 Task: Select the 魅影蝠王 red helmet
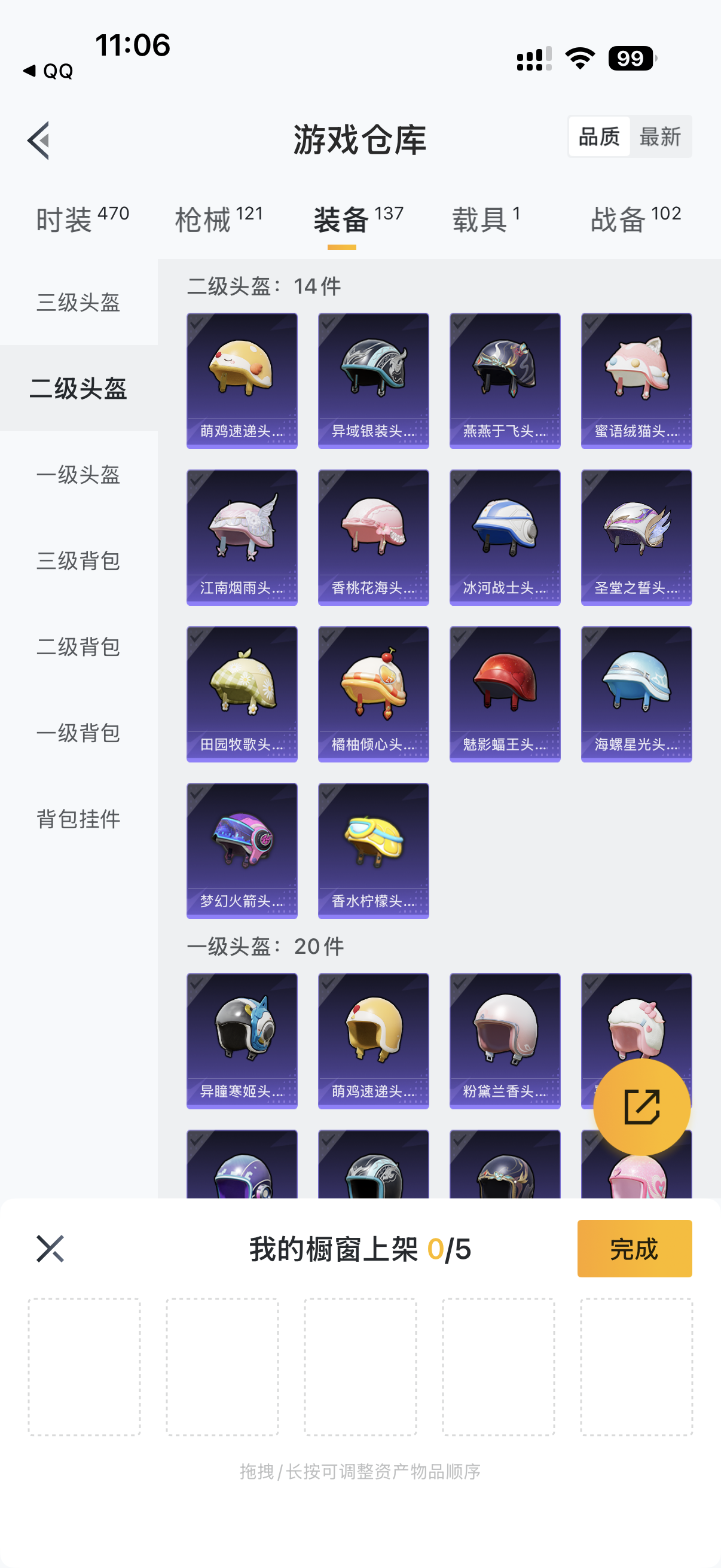click(505, 693)
